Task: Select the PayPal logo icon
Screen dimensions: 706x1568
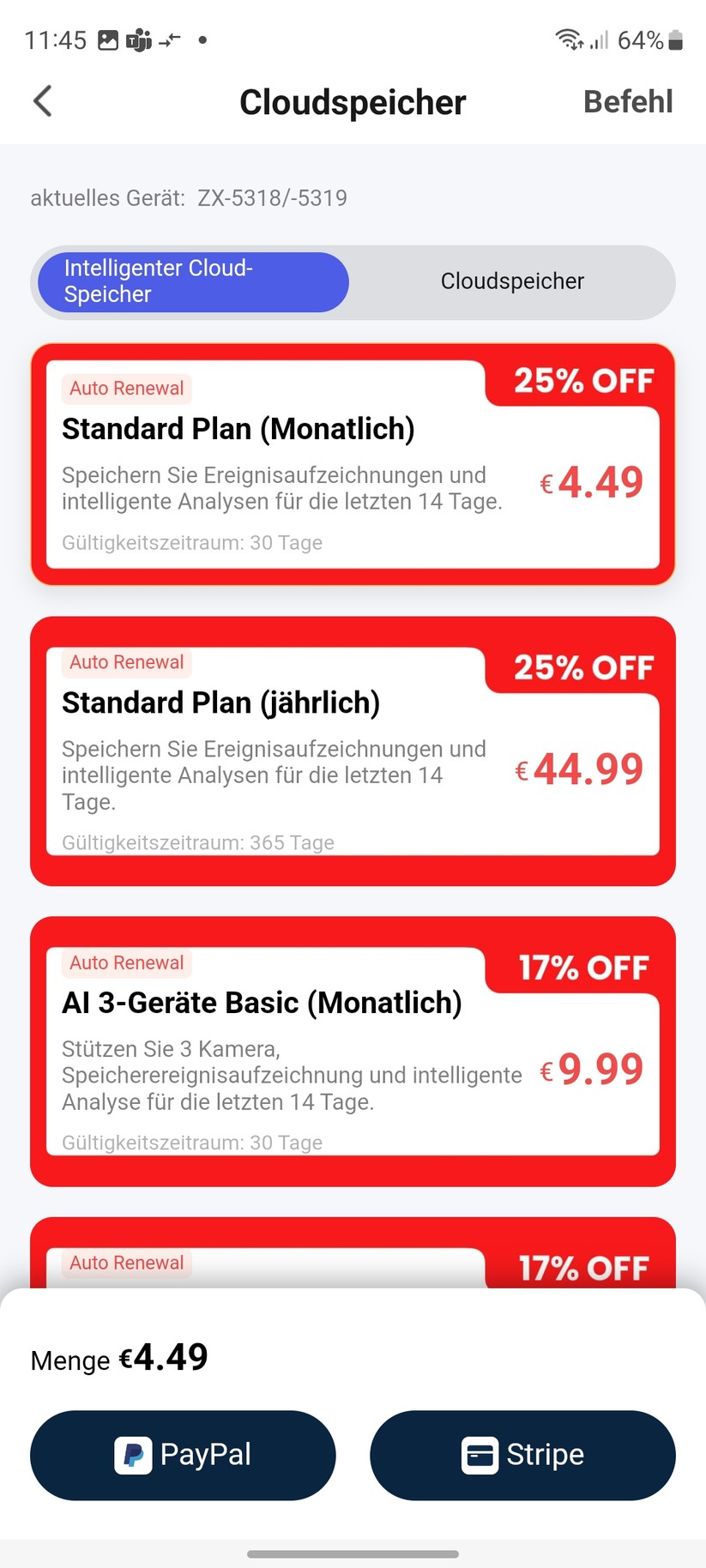Action: click(x=133, y=1454)
